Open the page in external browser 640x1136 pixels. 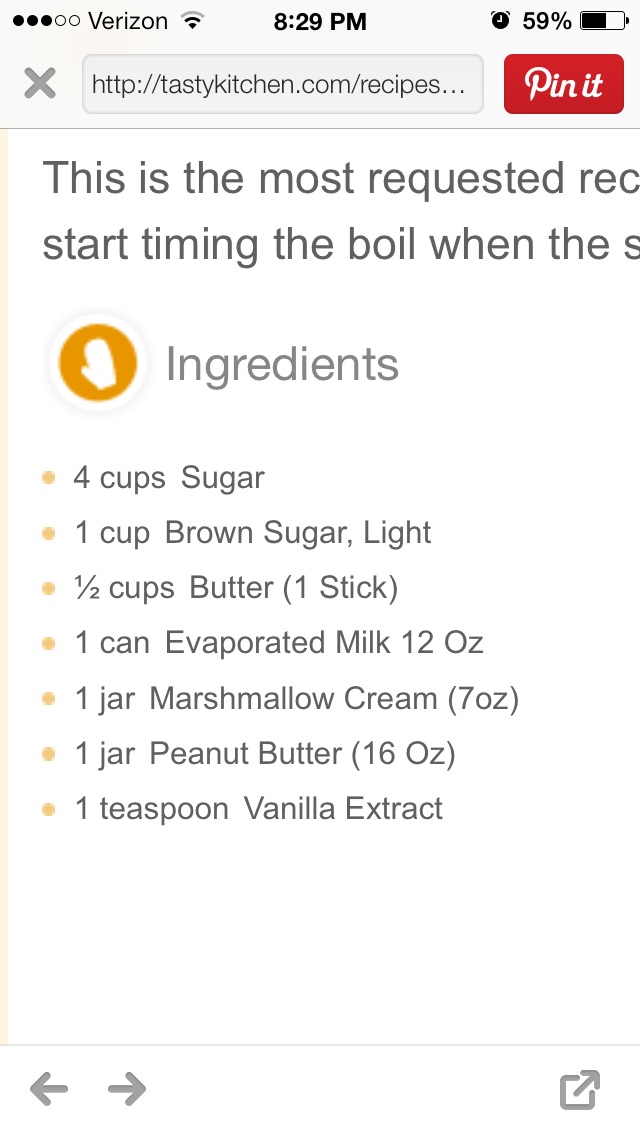(580, 1089)
